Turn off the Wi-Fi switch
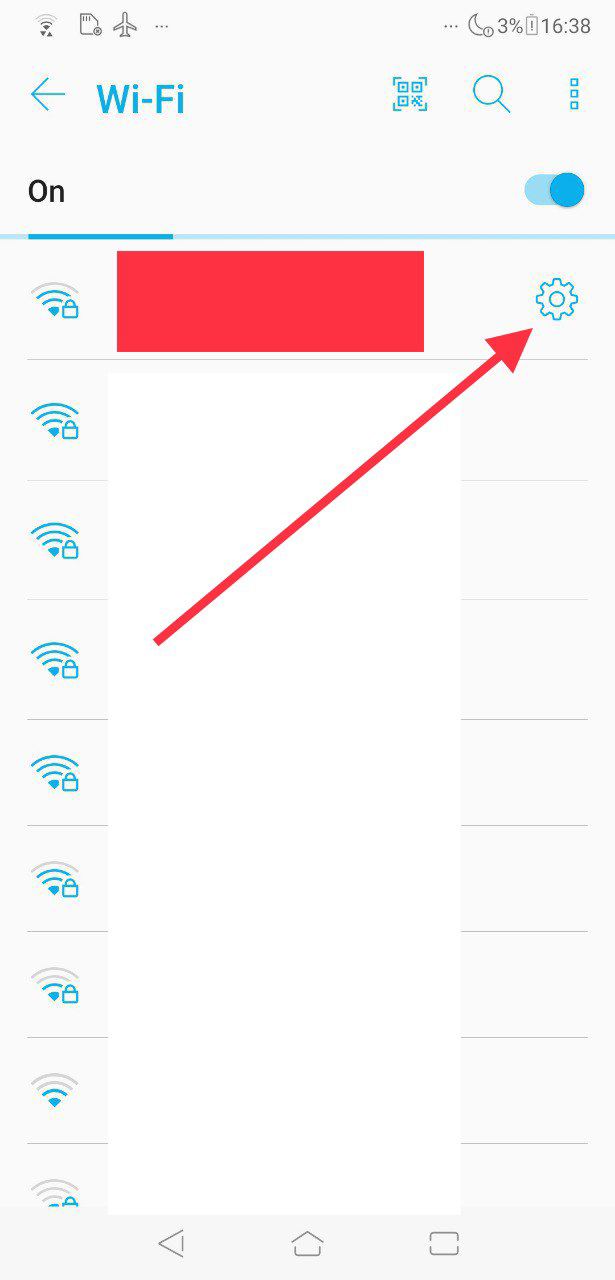Image resolution: width=615 pixels, height=1280 pixels. coord(555,190)
